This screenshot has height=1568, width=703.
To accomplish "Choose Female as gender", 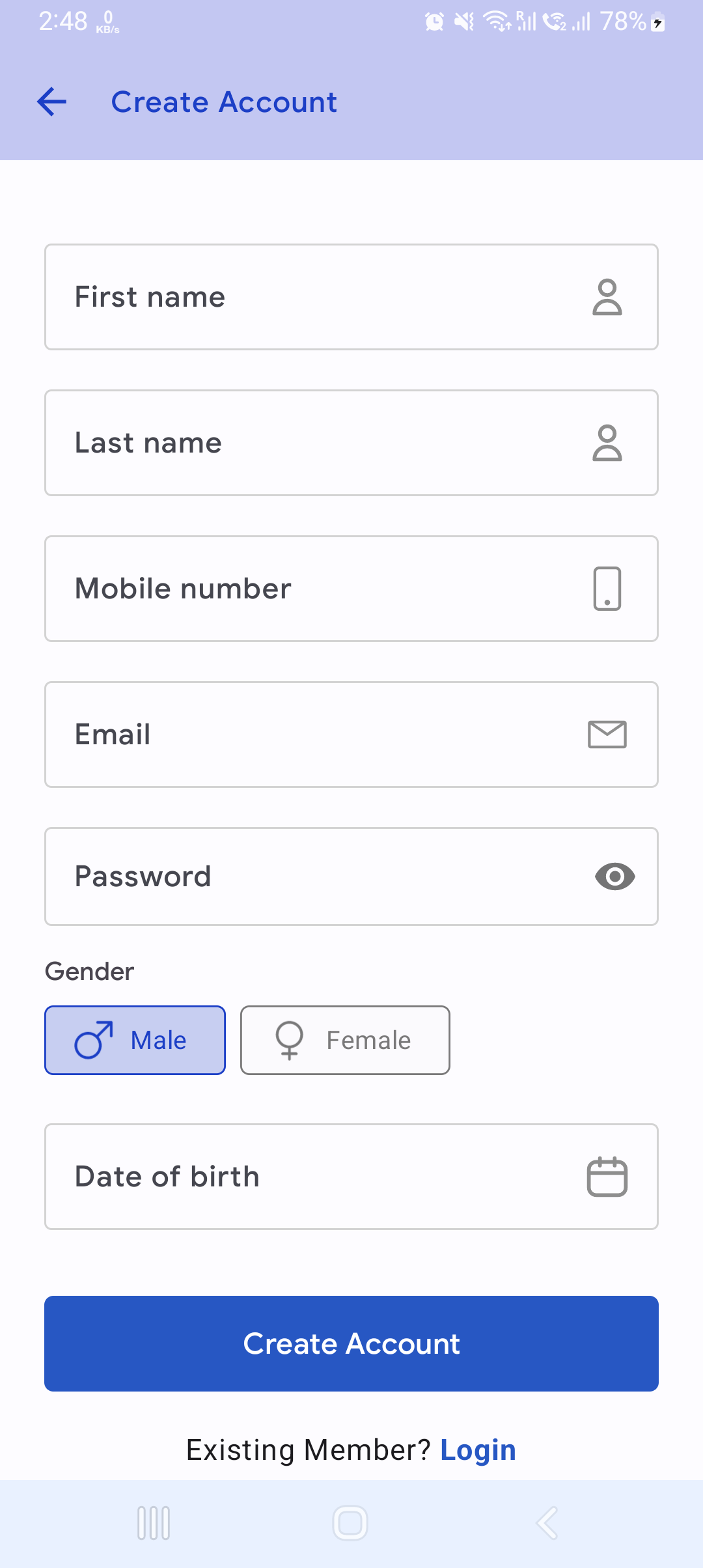I will [x=345, y=1040].
